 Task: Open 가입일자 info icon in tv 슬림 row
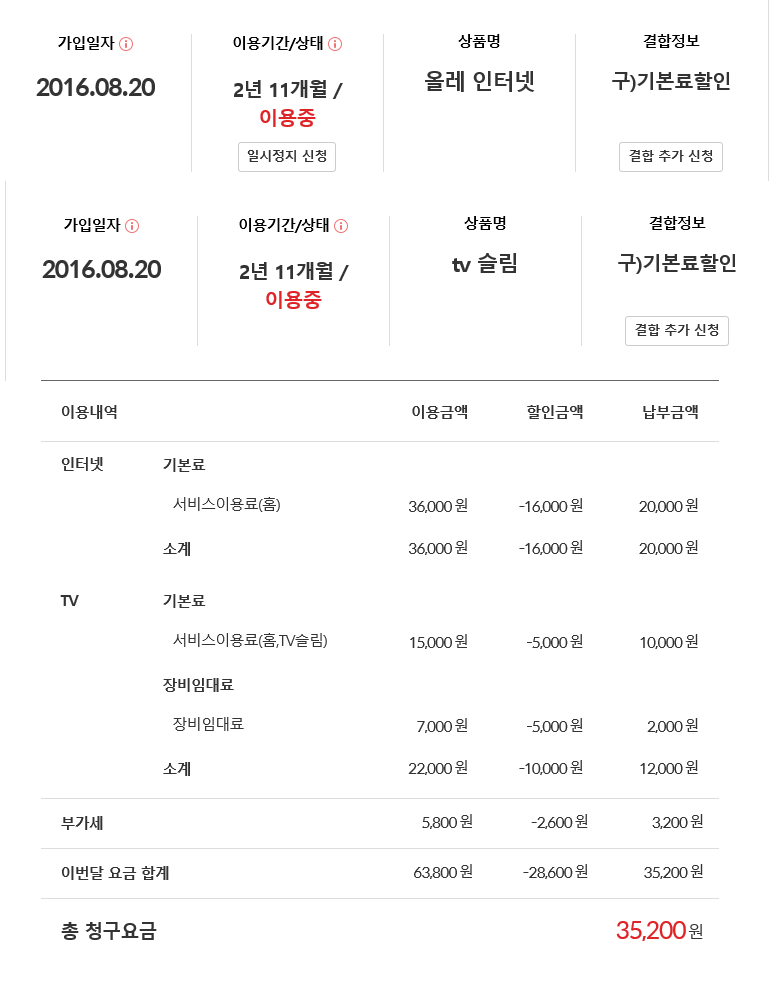pyautogui.click(x=132, y=226)
